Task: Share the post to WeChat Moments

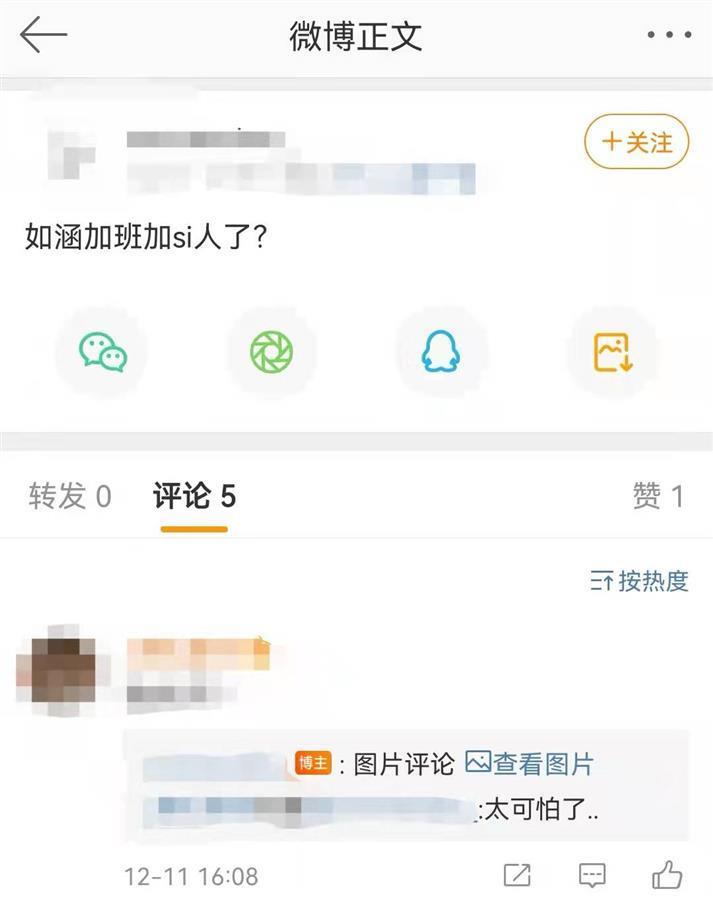Action: (x=272, y=352)
